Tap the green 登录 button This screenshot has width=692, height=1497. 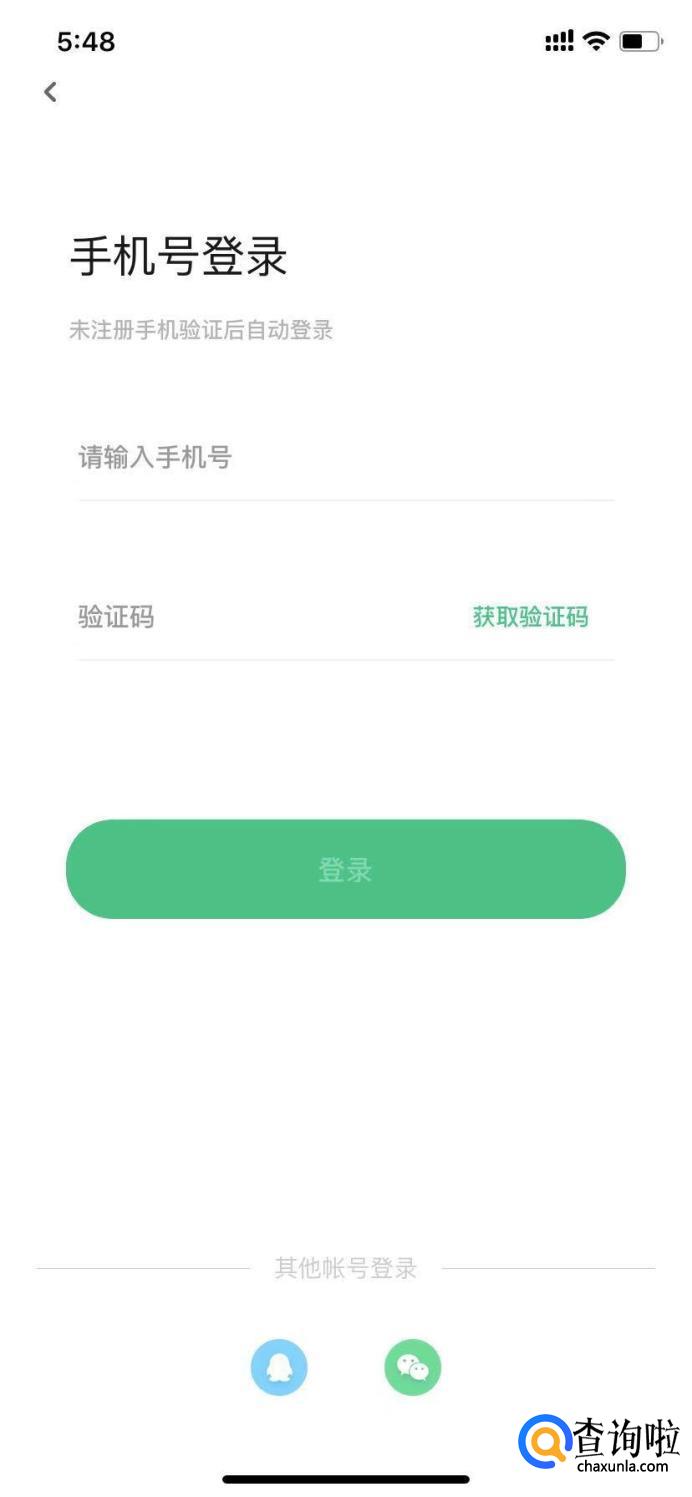click(345, 869)
